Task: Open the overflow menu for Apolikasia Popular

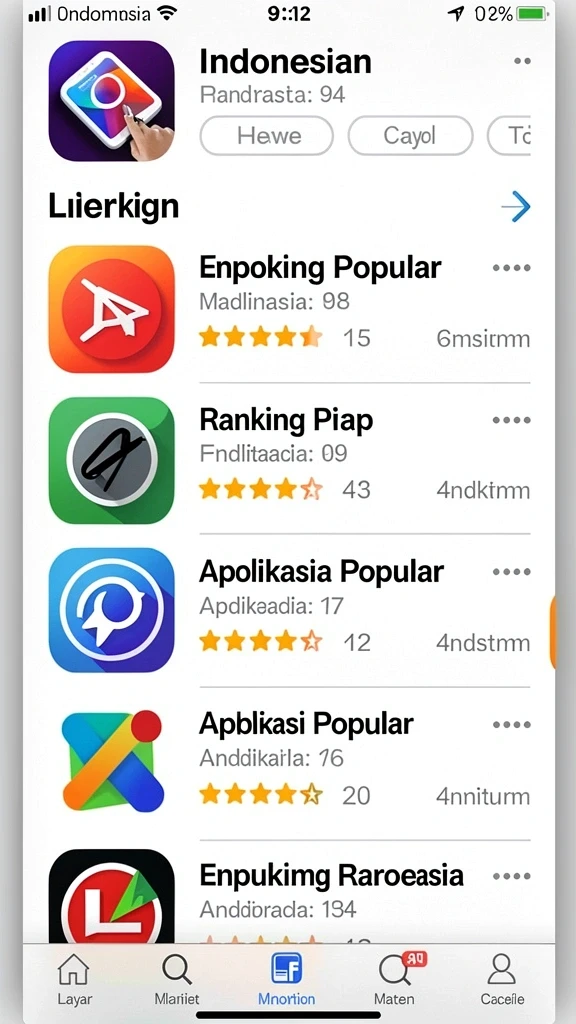Action: [512, 572]
